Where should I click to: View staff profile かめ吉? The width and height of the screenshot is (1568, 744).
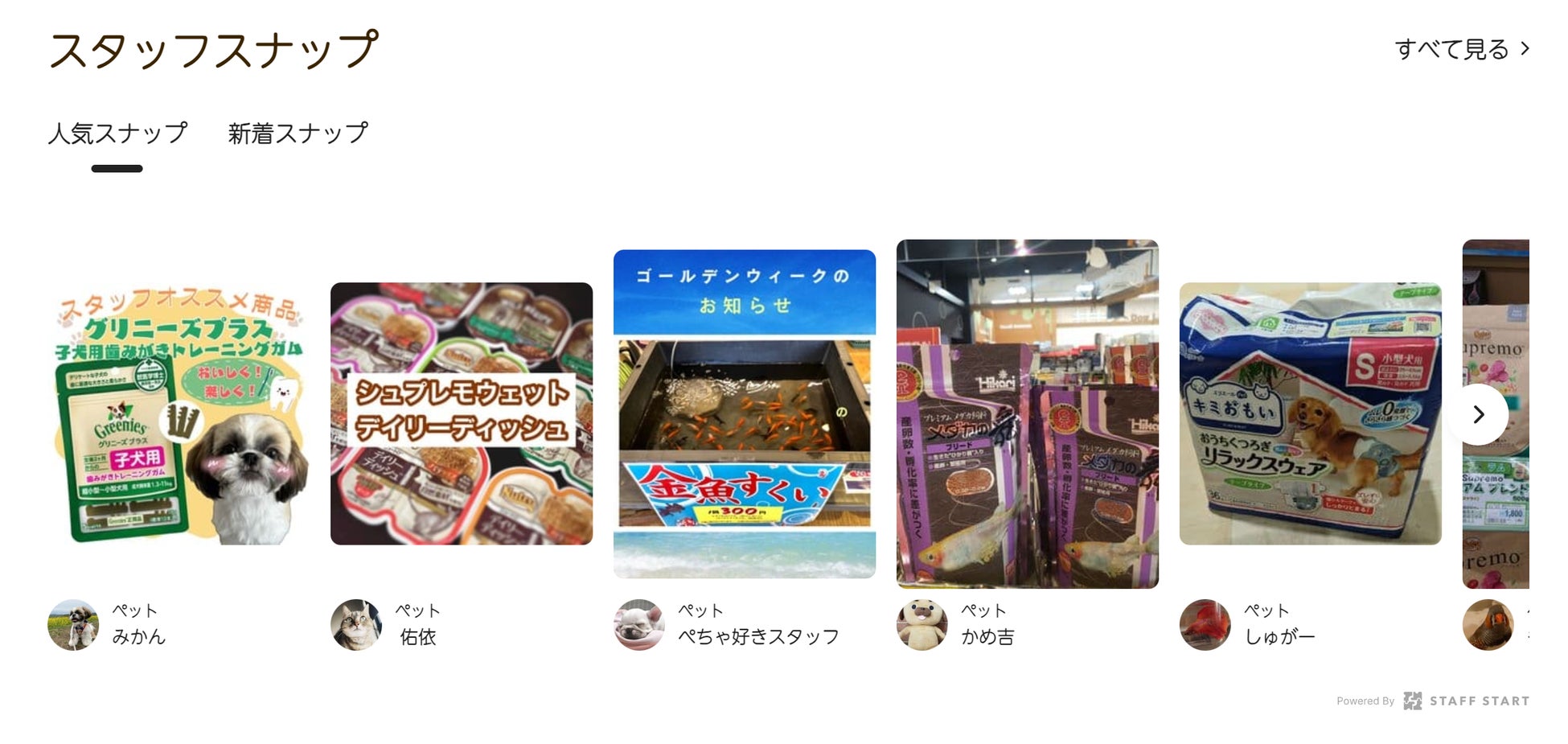pyautogui.click(x=987, y=636)
